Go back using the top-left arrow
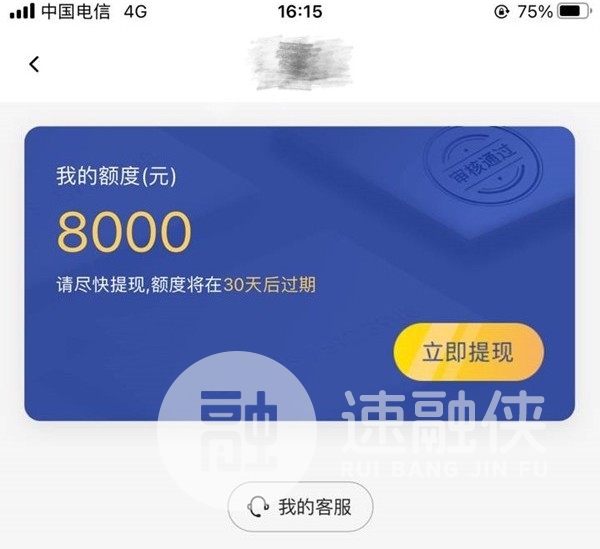The image size is (600, 549). click(x=34, y=64)
